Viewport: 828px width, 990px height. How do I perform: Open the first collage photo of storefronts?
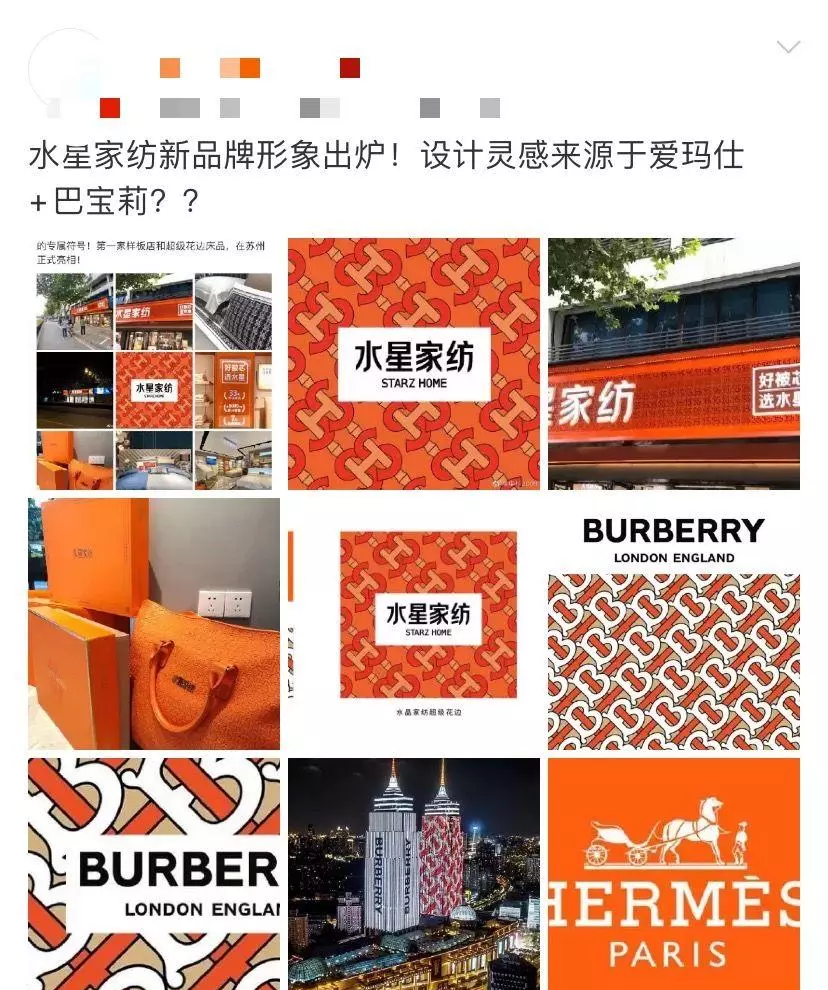pyautogui.click(x=154, y=364)
